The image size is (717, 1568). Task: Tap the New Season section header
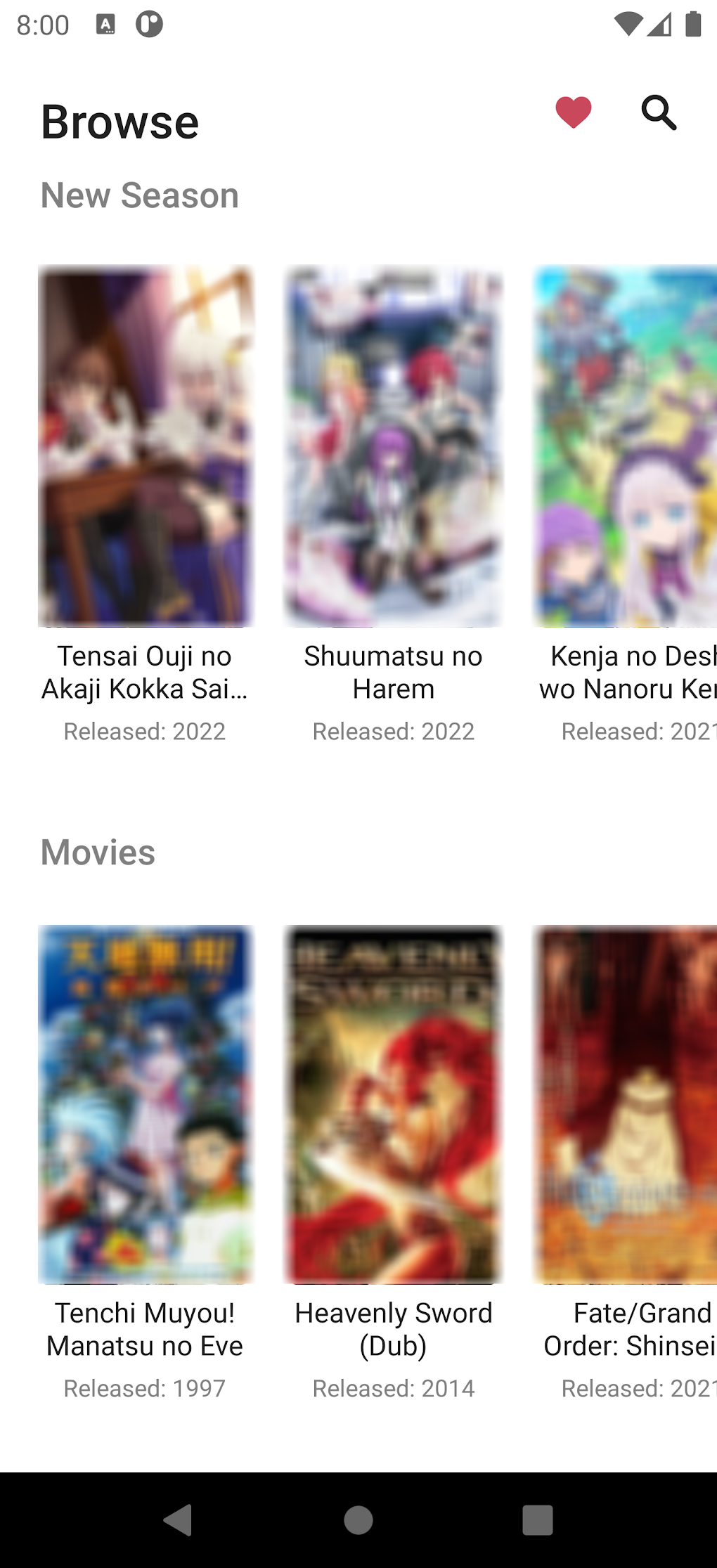139,195
